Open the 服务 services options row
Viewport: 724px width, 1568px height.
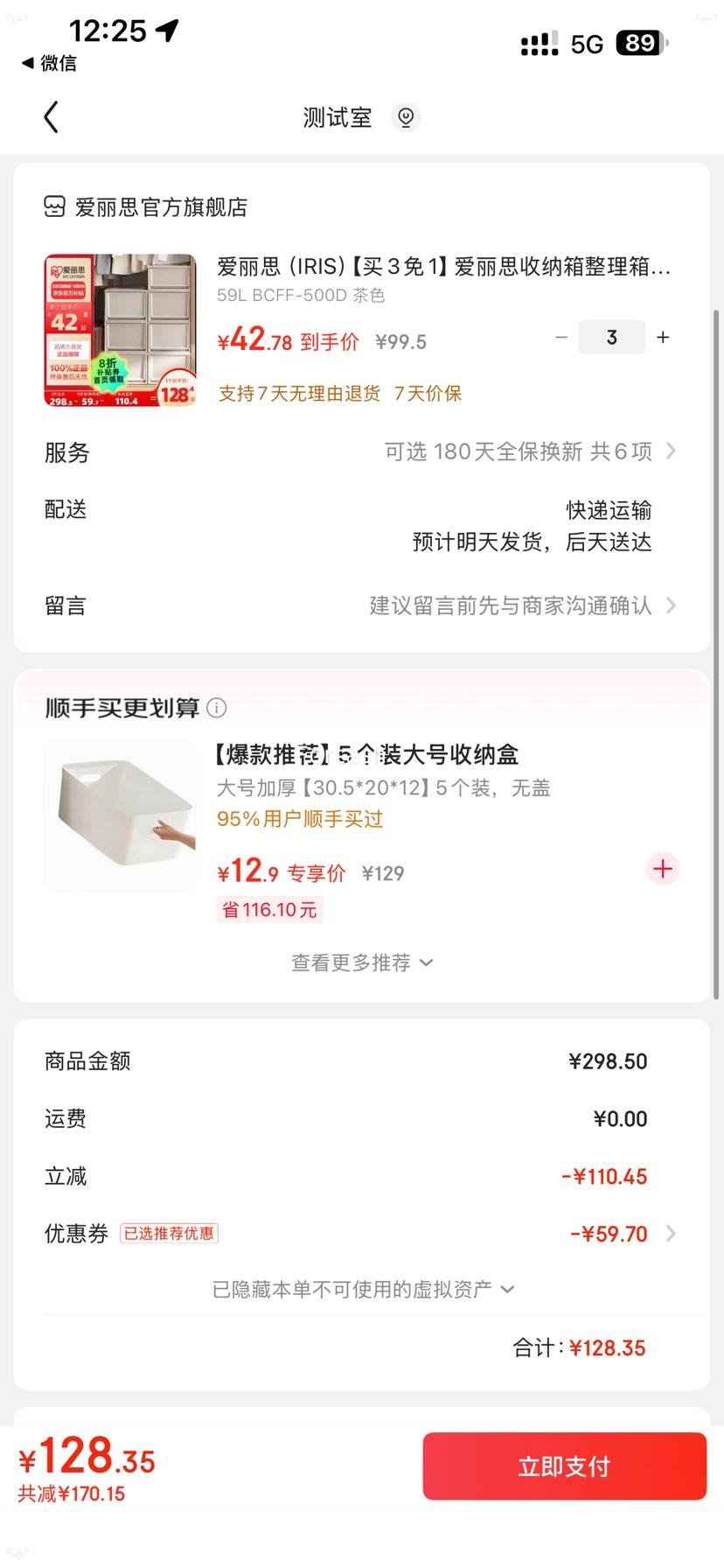click(x=670, y=451)
